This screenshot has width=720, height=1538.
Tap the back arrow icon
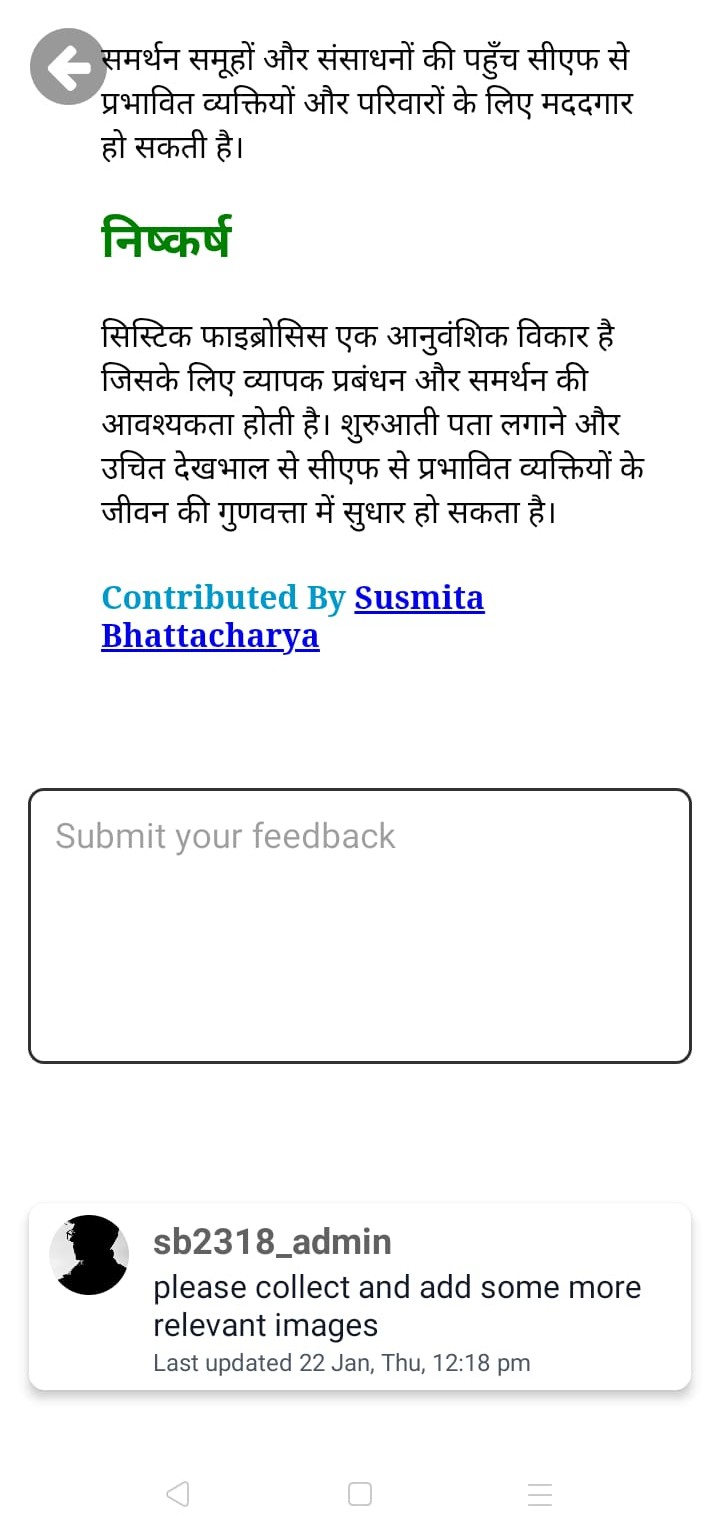(68, 67)
